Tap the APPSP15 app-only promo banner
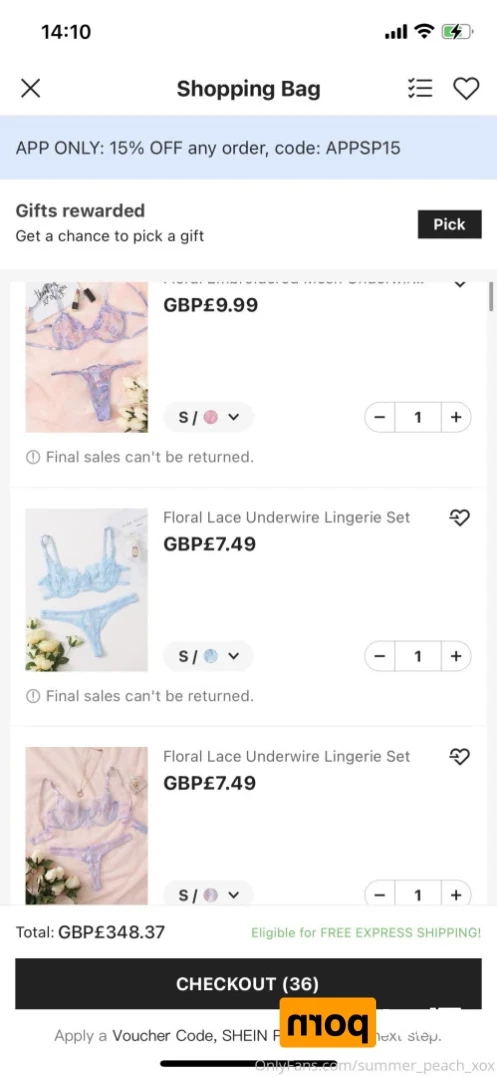The width and height of the screenshot is (497, 1077). [x=248, y=148]
